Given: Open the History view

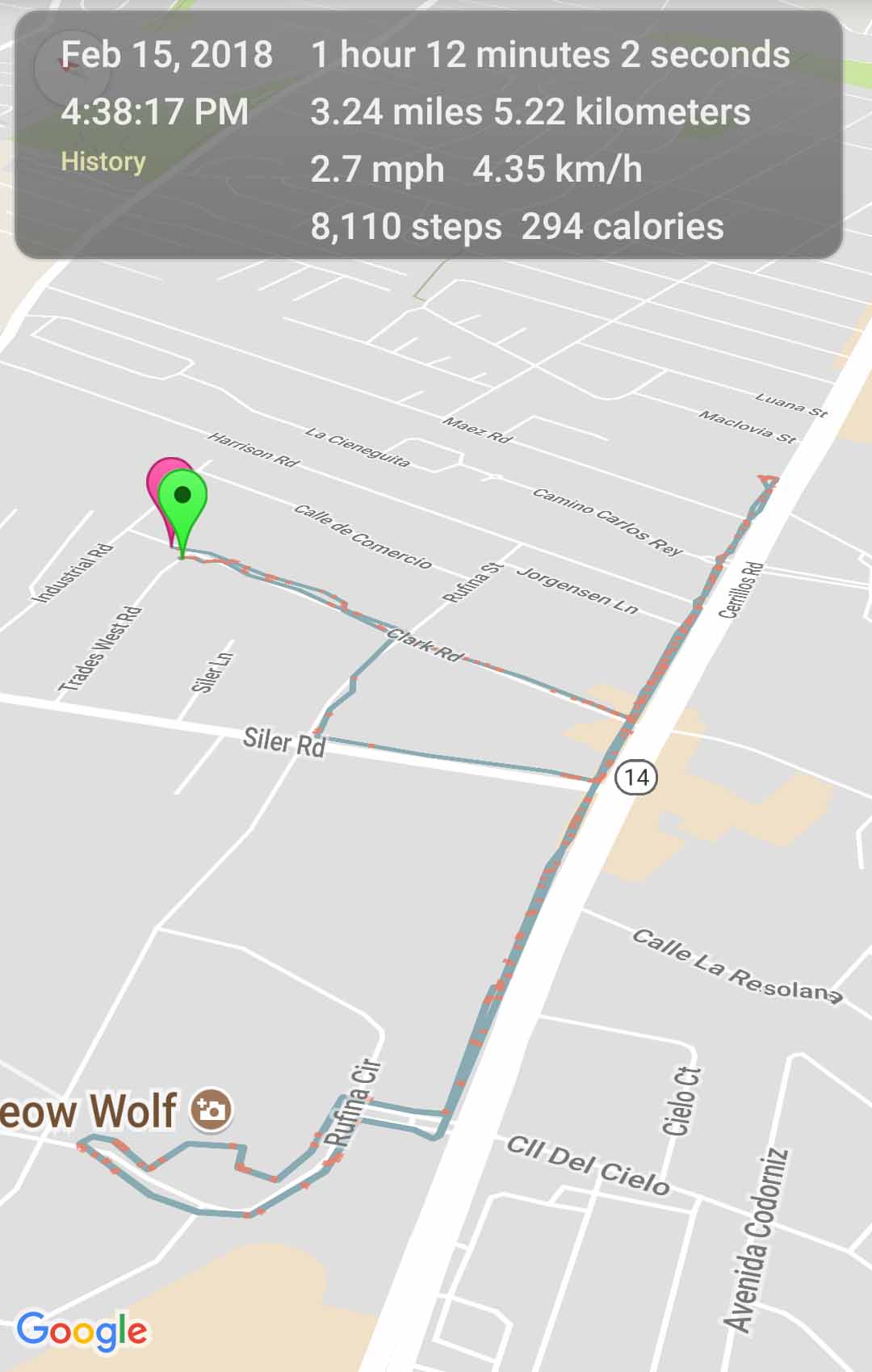Looking at the screenshot, I should click(x=103, y=162).
